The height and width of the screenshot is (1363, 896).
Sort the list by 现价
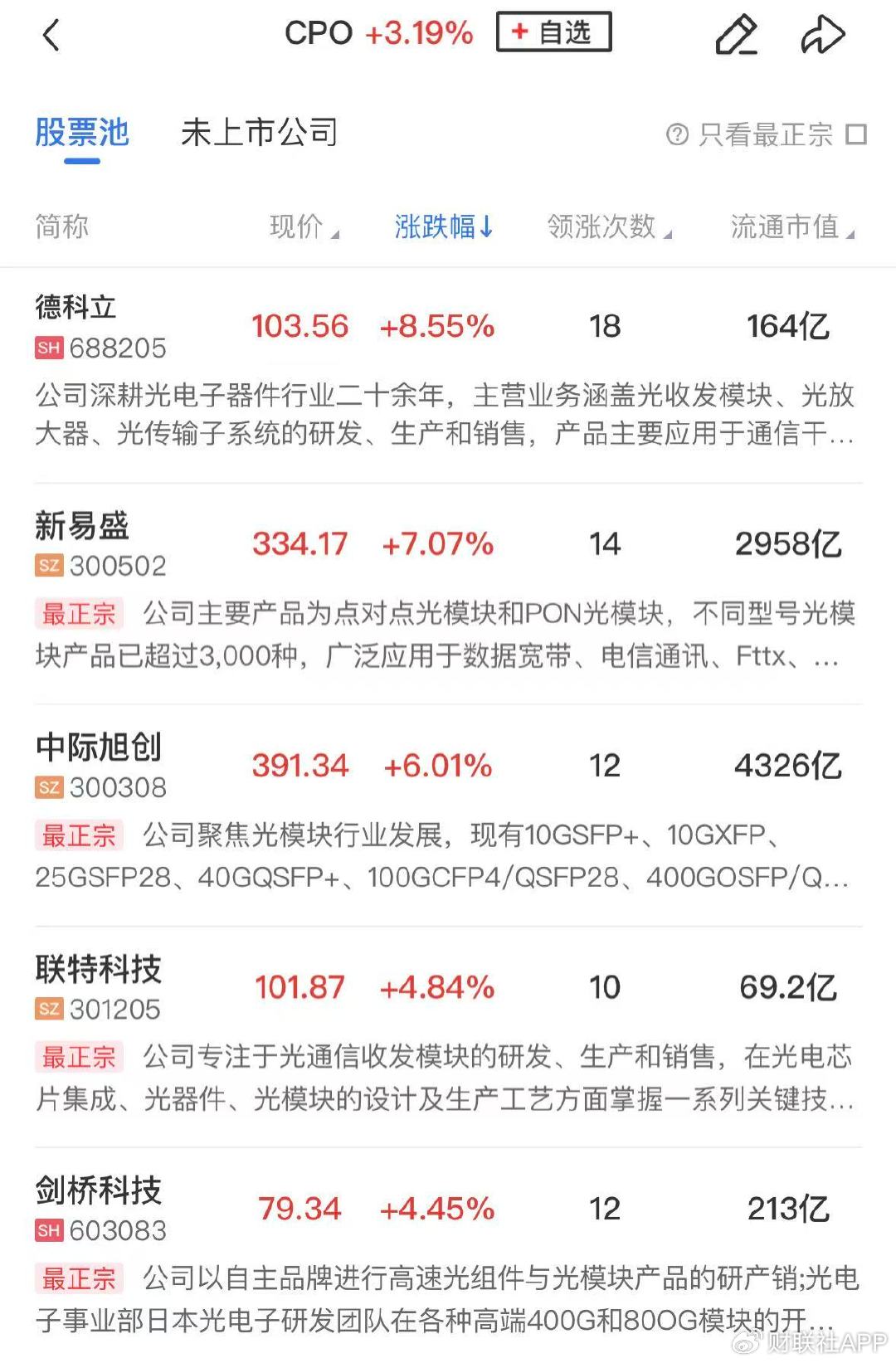304,226
